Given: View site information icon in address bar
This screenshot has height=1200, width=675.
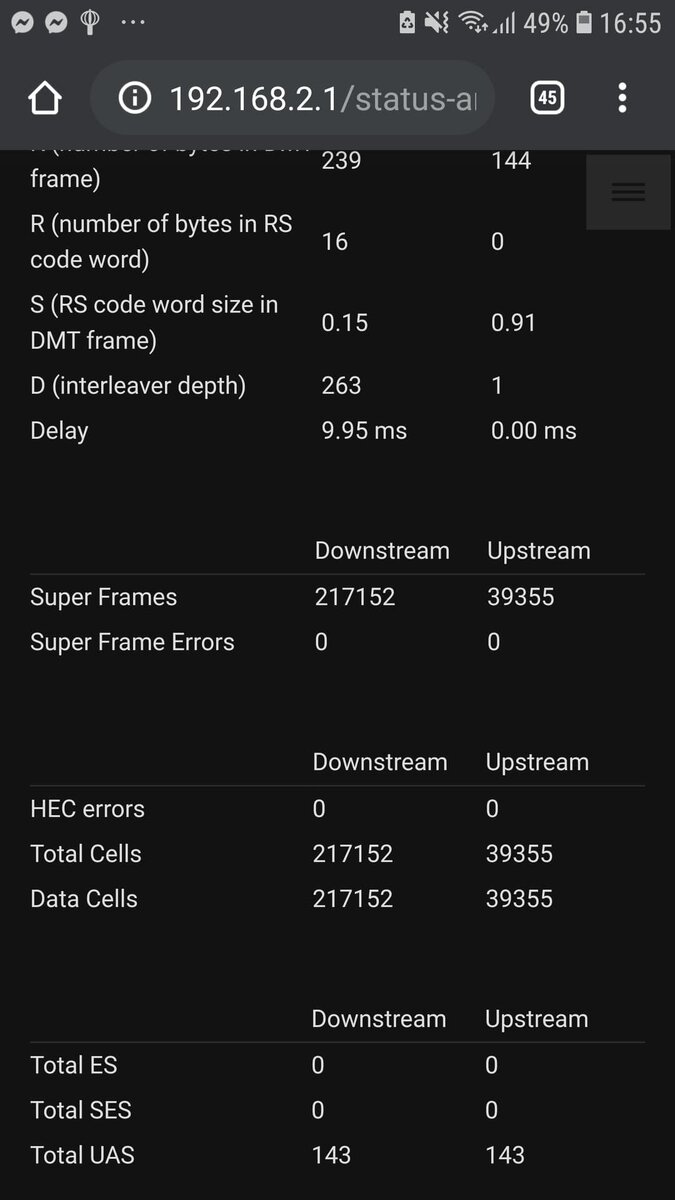Looking at the screenshot, I should [x=134, y=98].
